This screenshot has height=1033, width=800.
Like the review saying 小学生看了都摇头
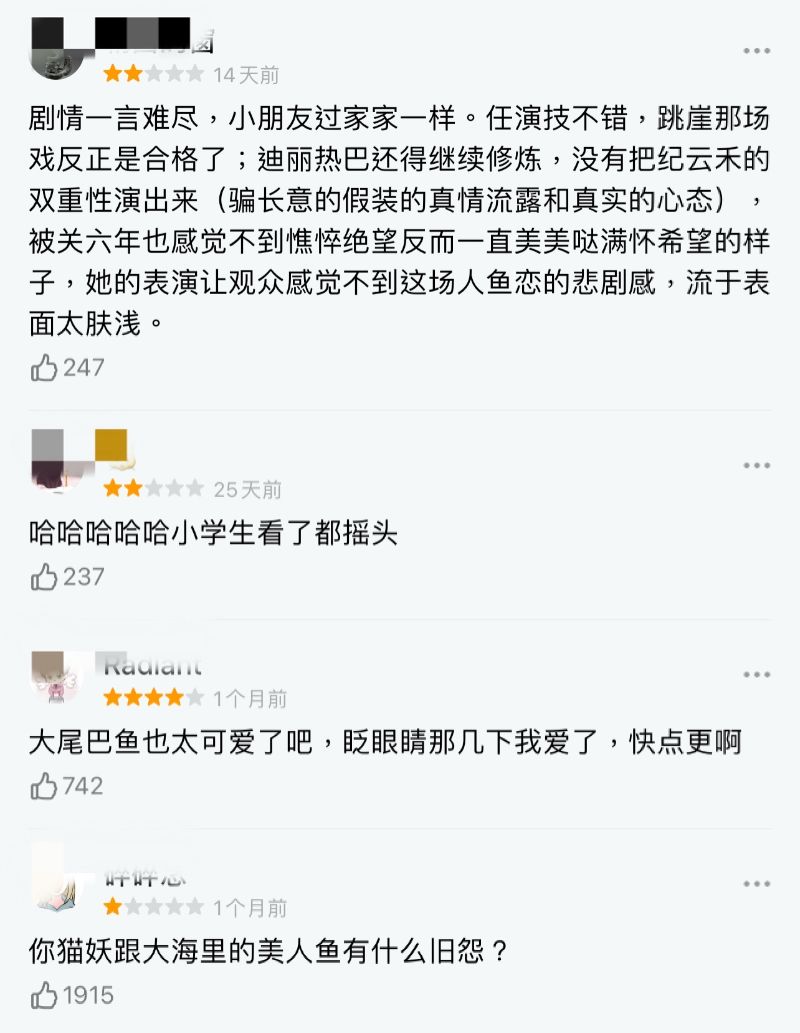click(x=45, y=577)
